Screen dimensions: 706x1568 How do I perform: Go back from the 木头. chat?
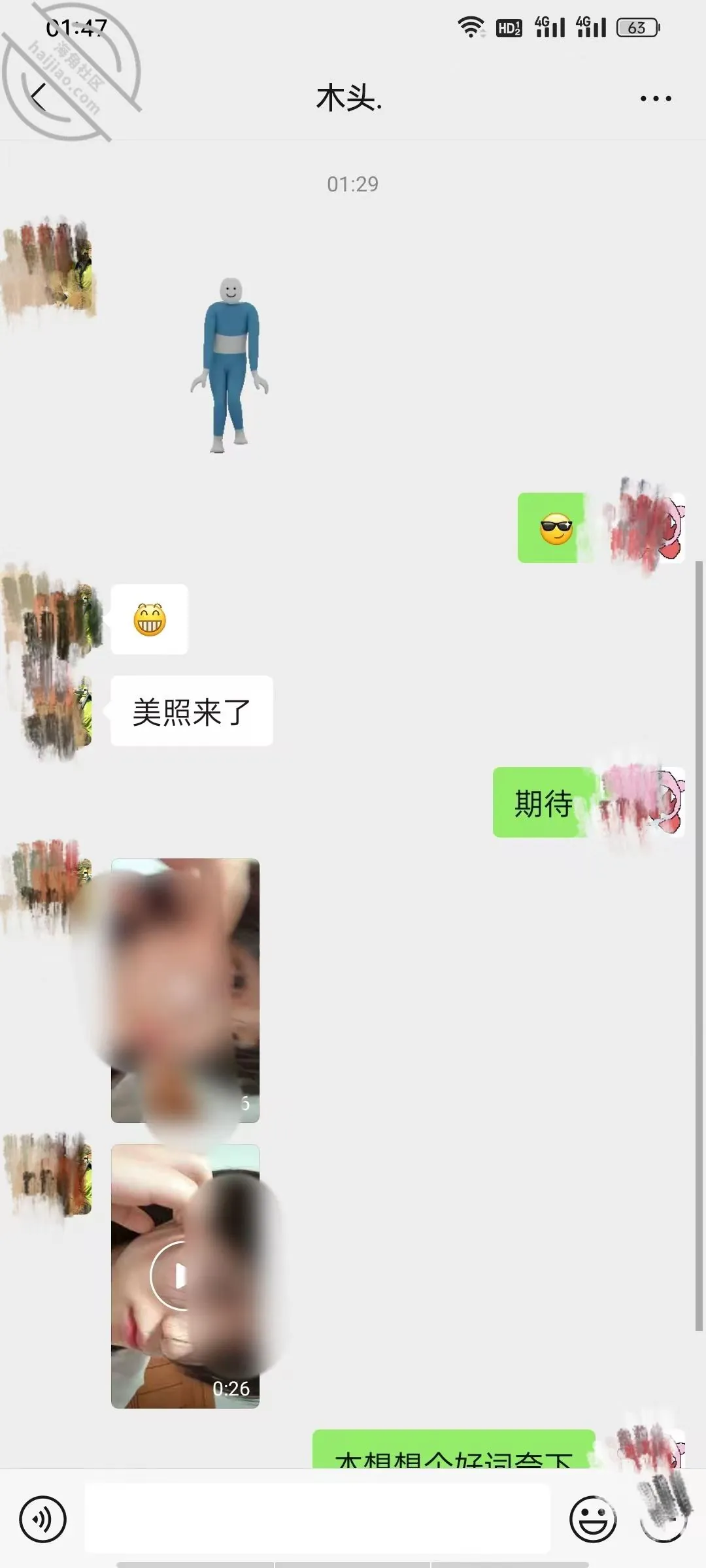(x=39, y=98)
